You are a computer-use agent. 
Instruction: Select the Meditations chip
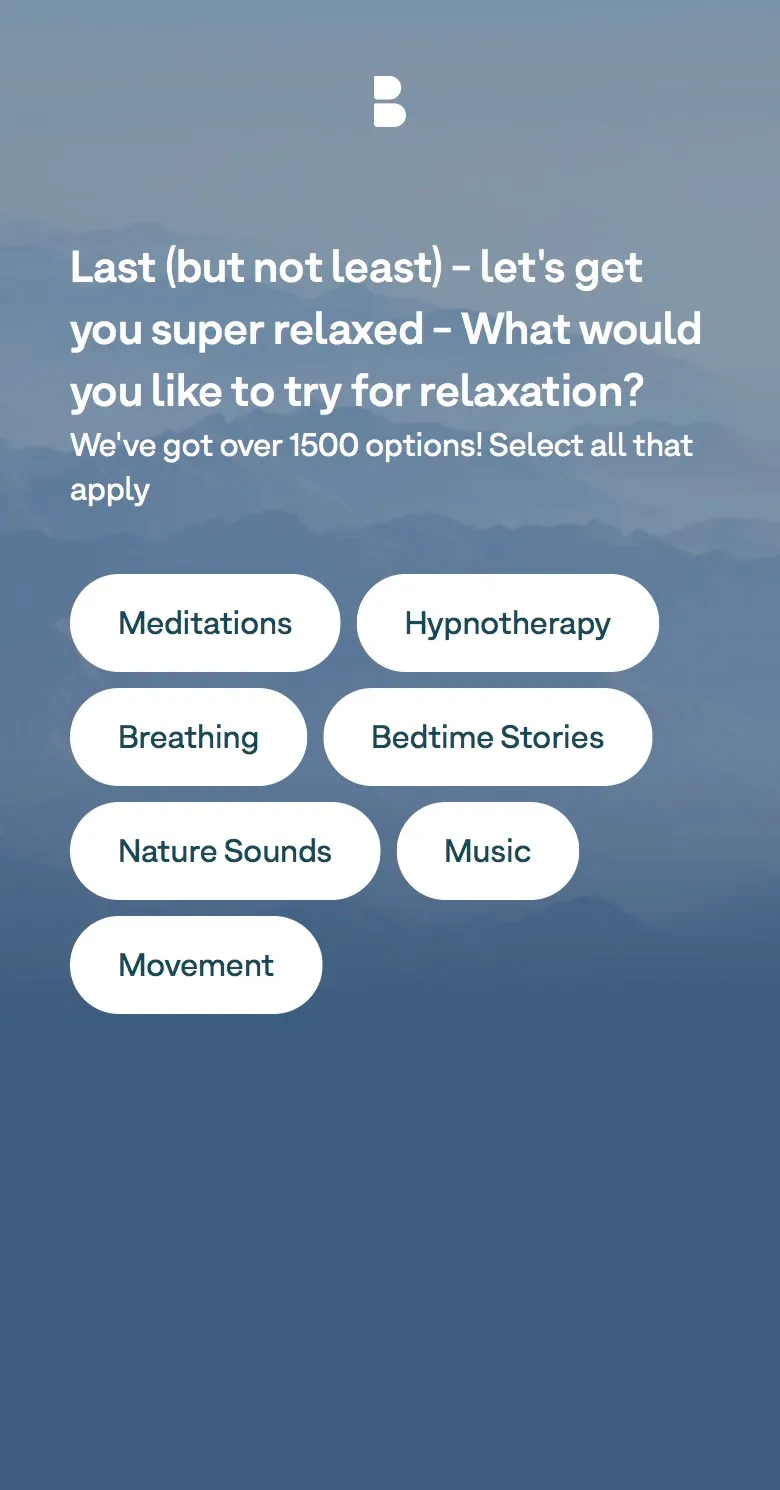(205, 623)
